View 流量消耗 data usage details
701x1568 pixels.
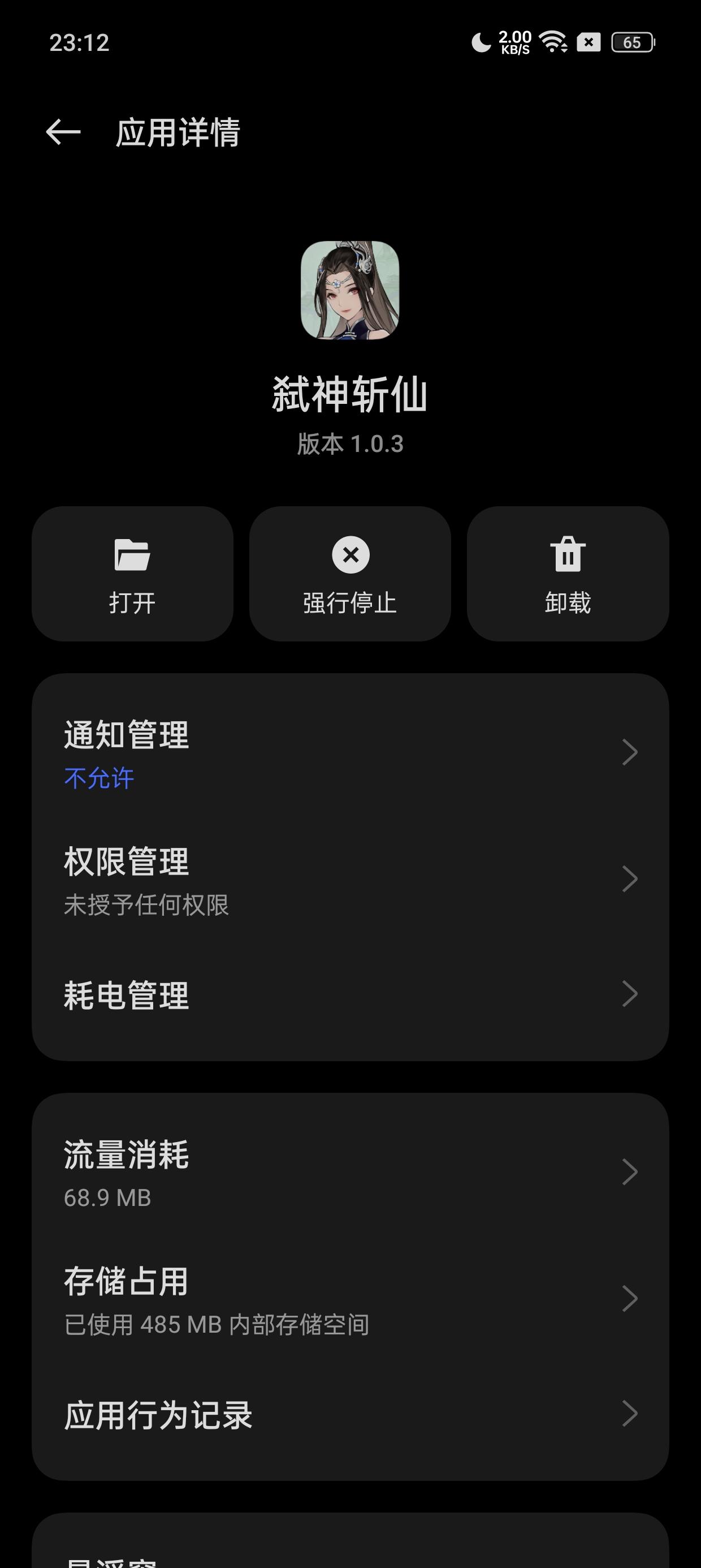(x=350, y=1173)
